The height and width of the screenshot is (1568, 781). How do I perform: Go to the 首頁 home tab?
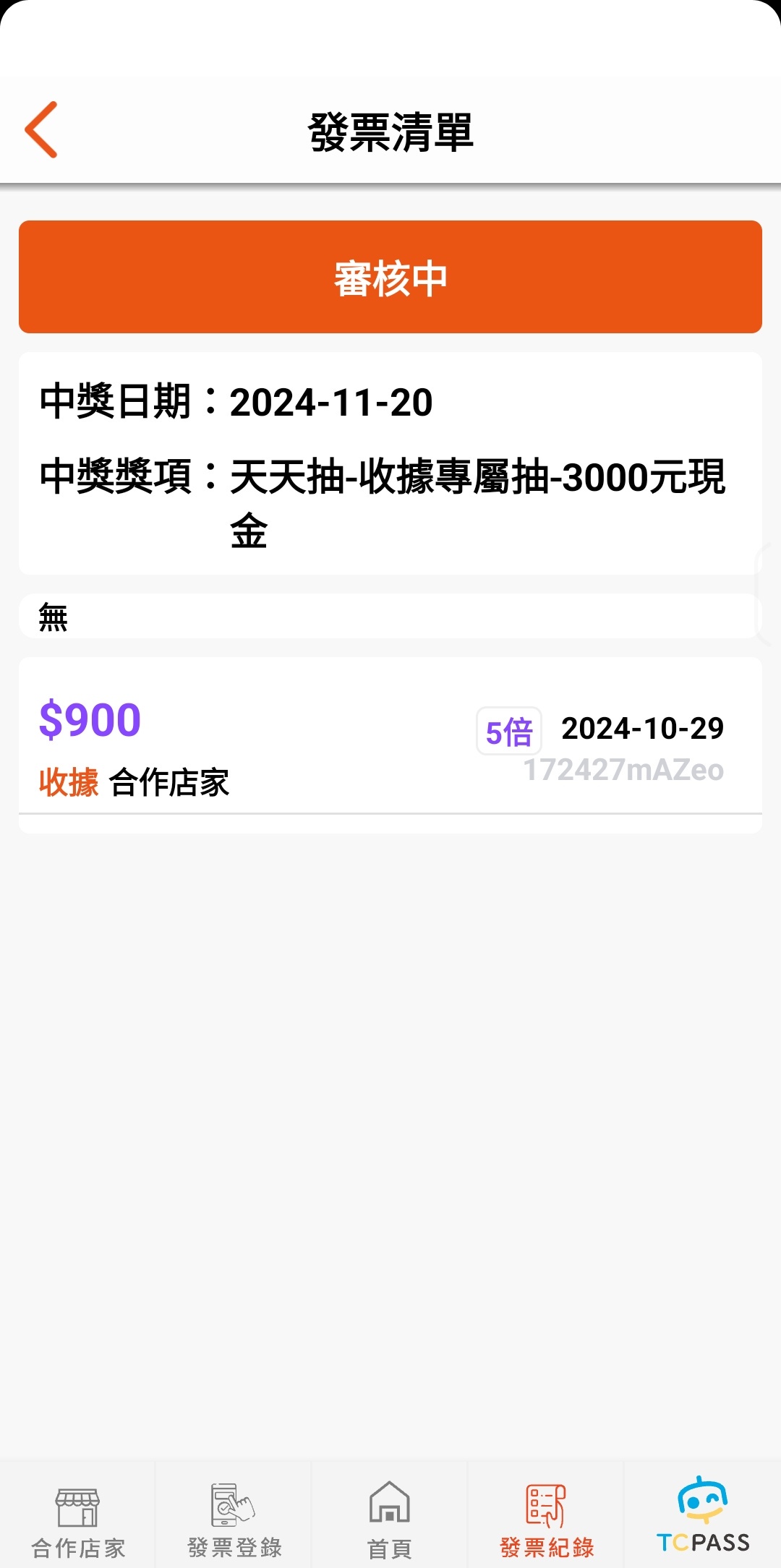tap(390, 1518)
